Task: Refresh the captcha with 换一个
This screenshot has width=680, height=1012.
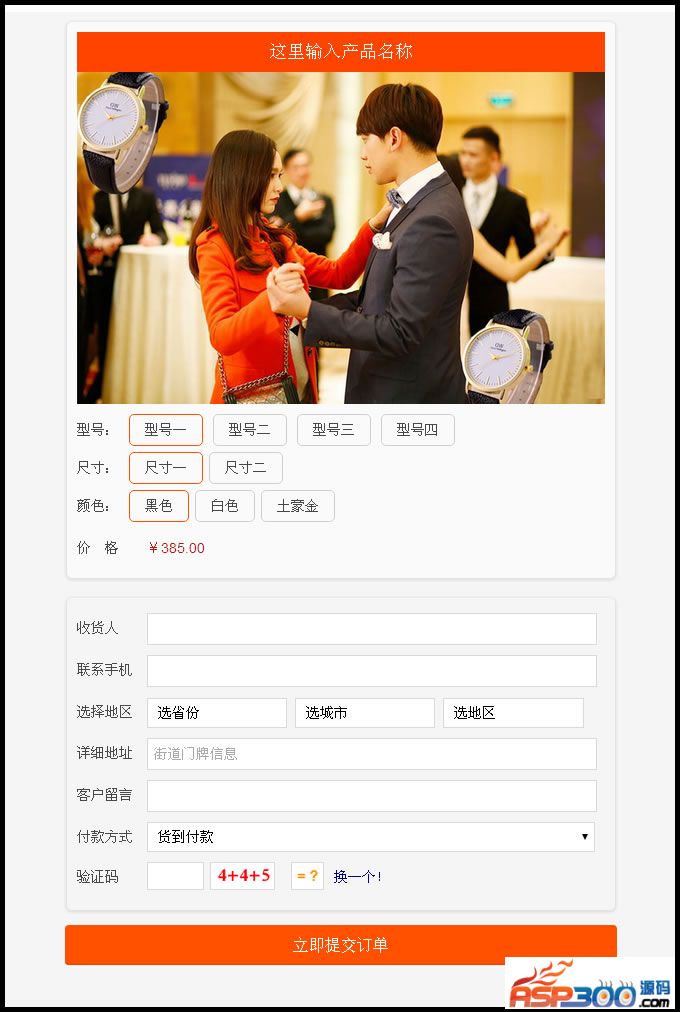Action: pyautogui.click(x=357, y=877)
